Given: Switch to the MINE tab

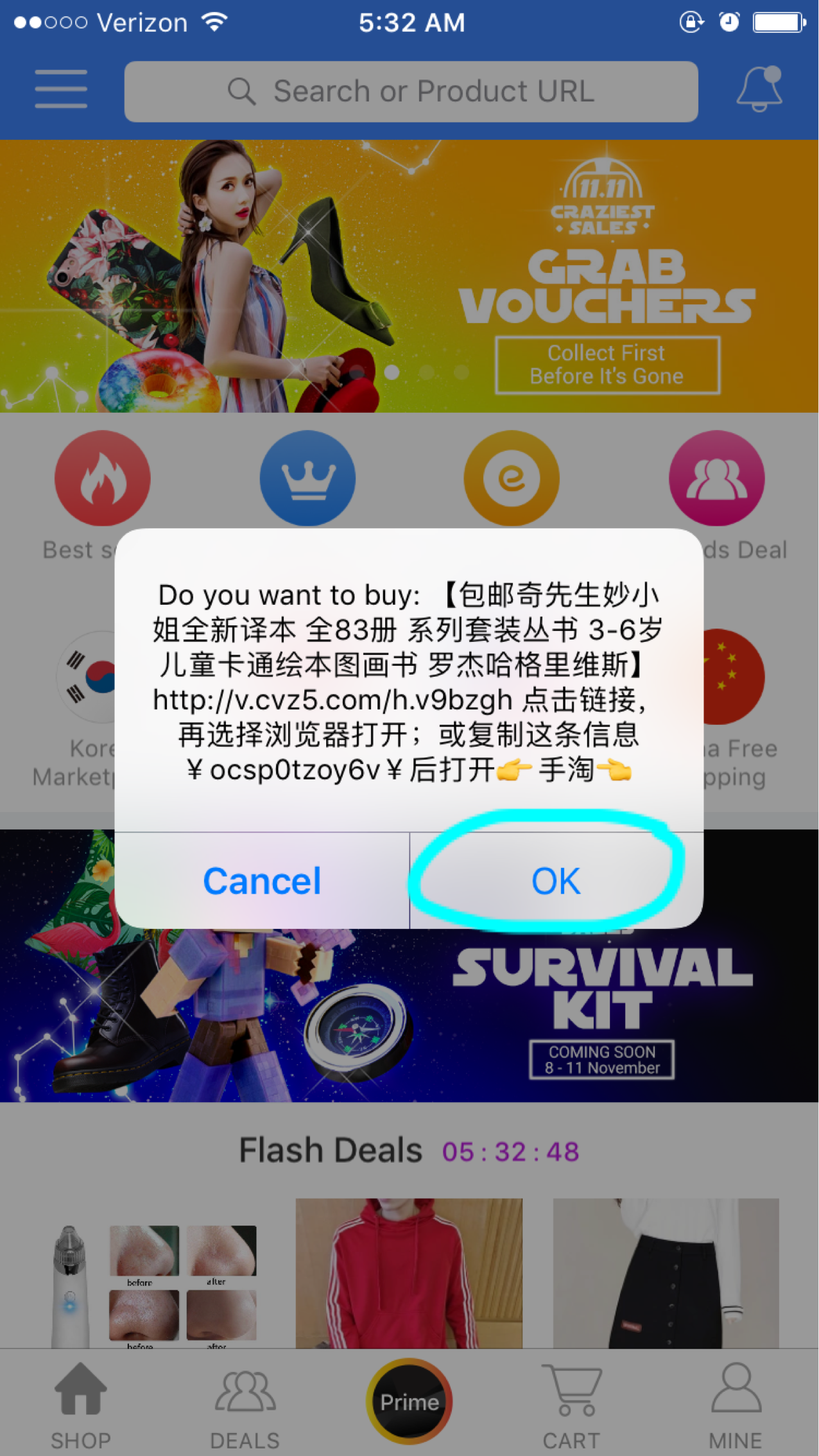Looking at the screenshot, I should pos(736,1406).
